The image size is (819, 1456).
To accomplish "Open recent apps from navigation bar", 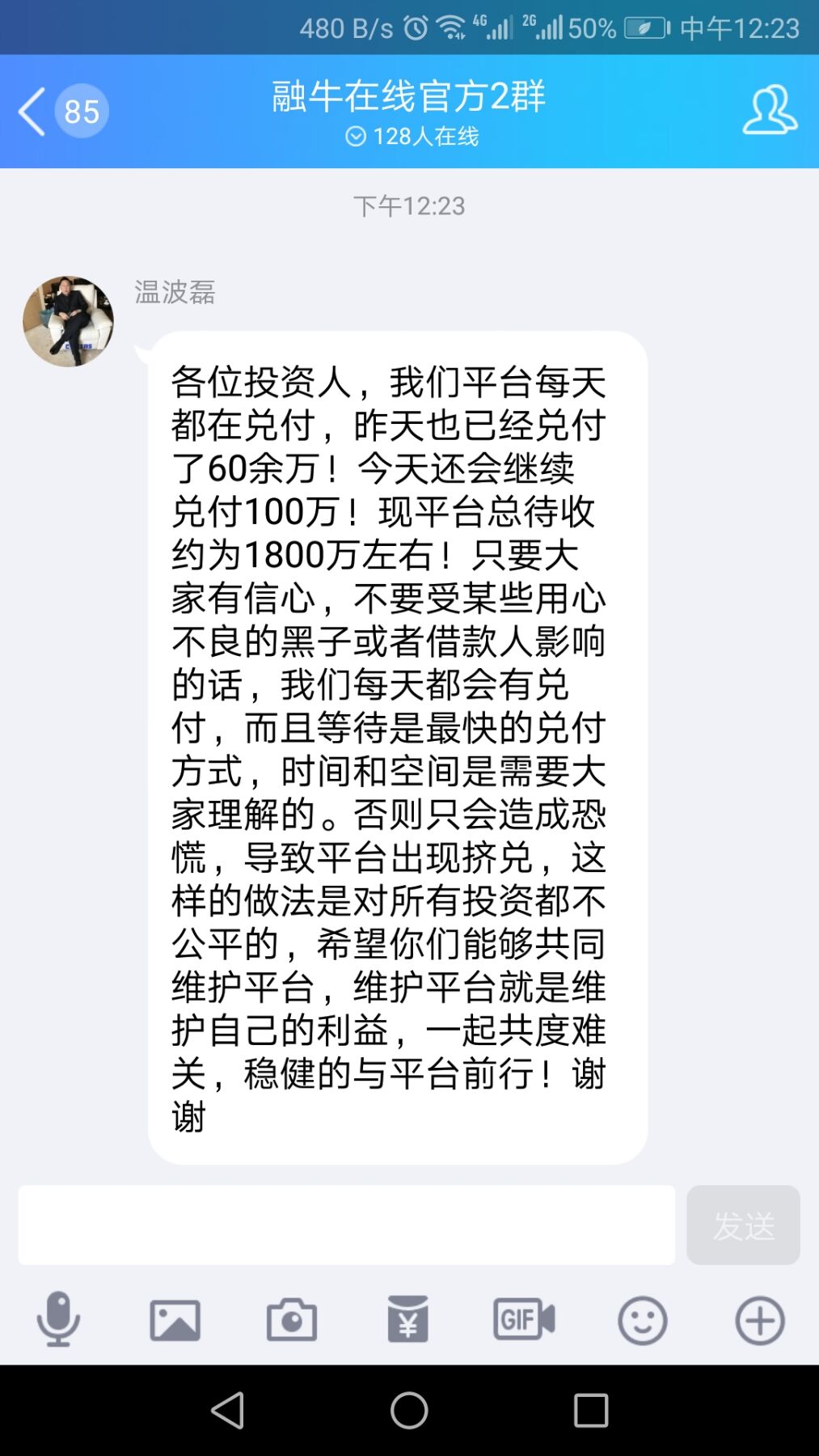I will point(590,1411).
